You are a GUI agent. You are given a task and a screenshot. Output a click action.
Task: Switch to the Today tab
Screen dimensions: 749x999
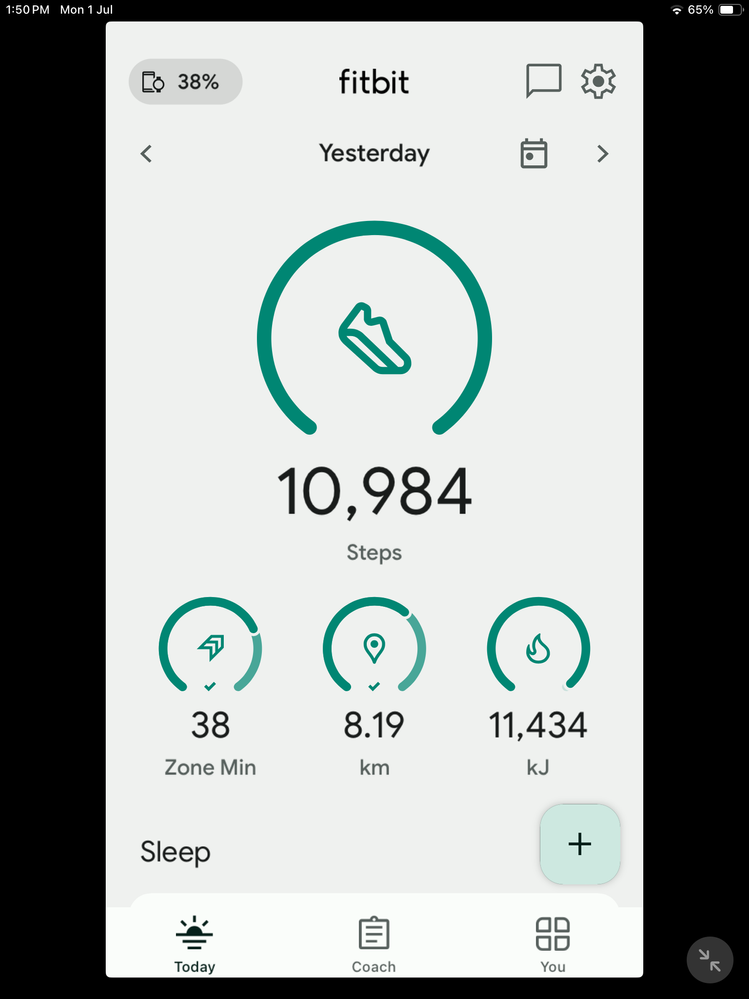tap(194, 945)
